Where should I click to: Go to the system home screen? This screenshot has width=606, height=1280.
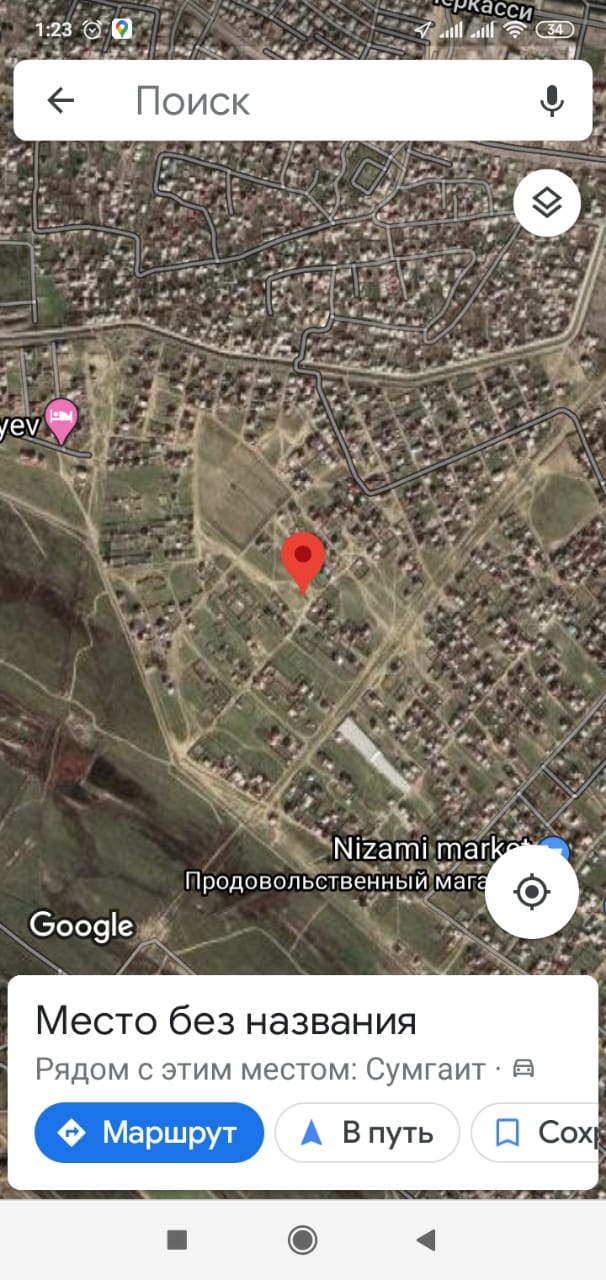click(302, 1240)
